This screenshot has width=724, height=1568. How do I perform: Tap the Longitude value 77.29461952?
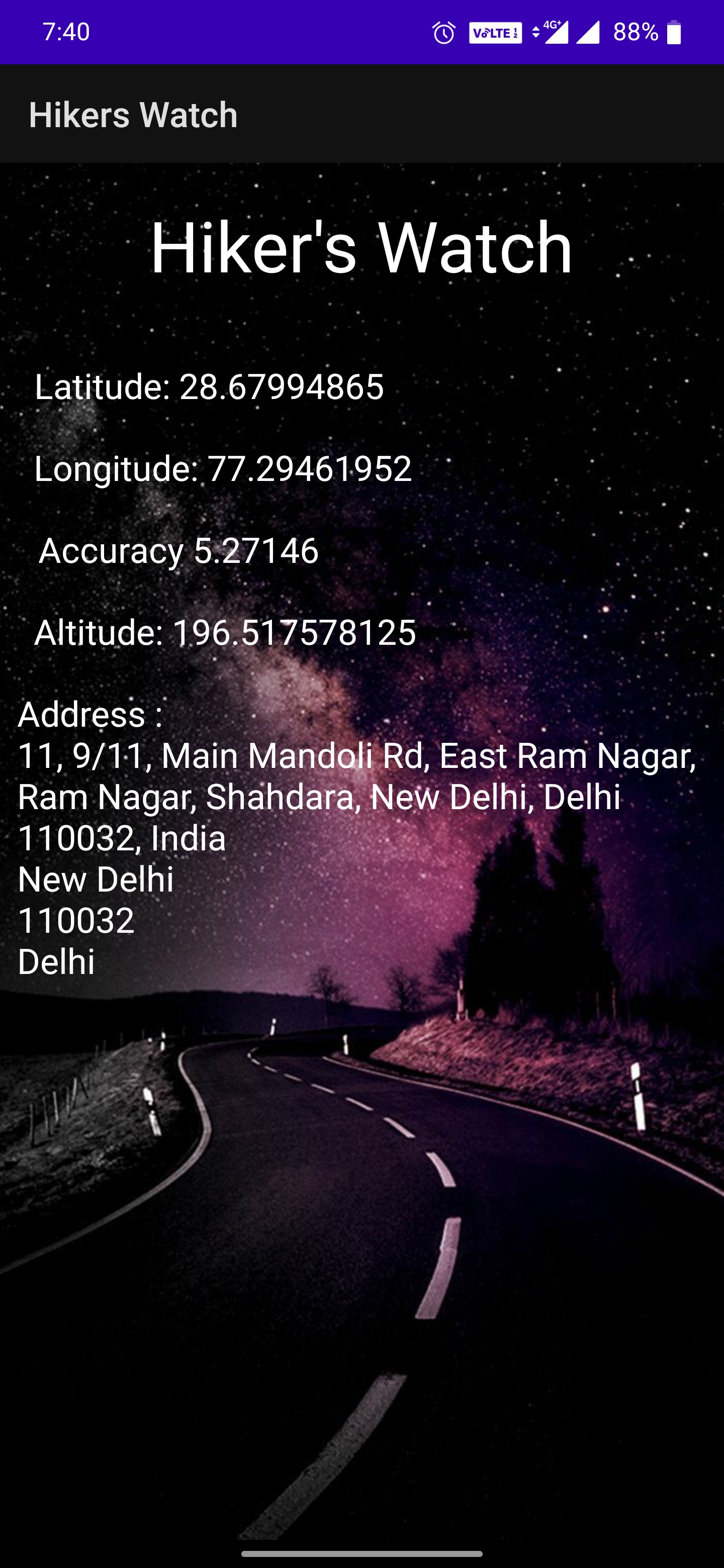click(224, 470)
